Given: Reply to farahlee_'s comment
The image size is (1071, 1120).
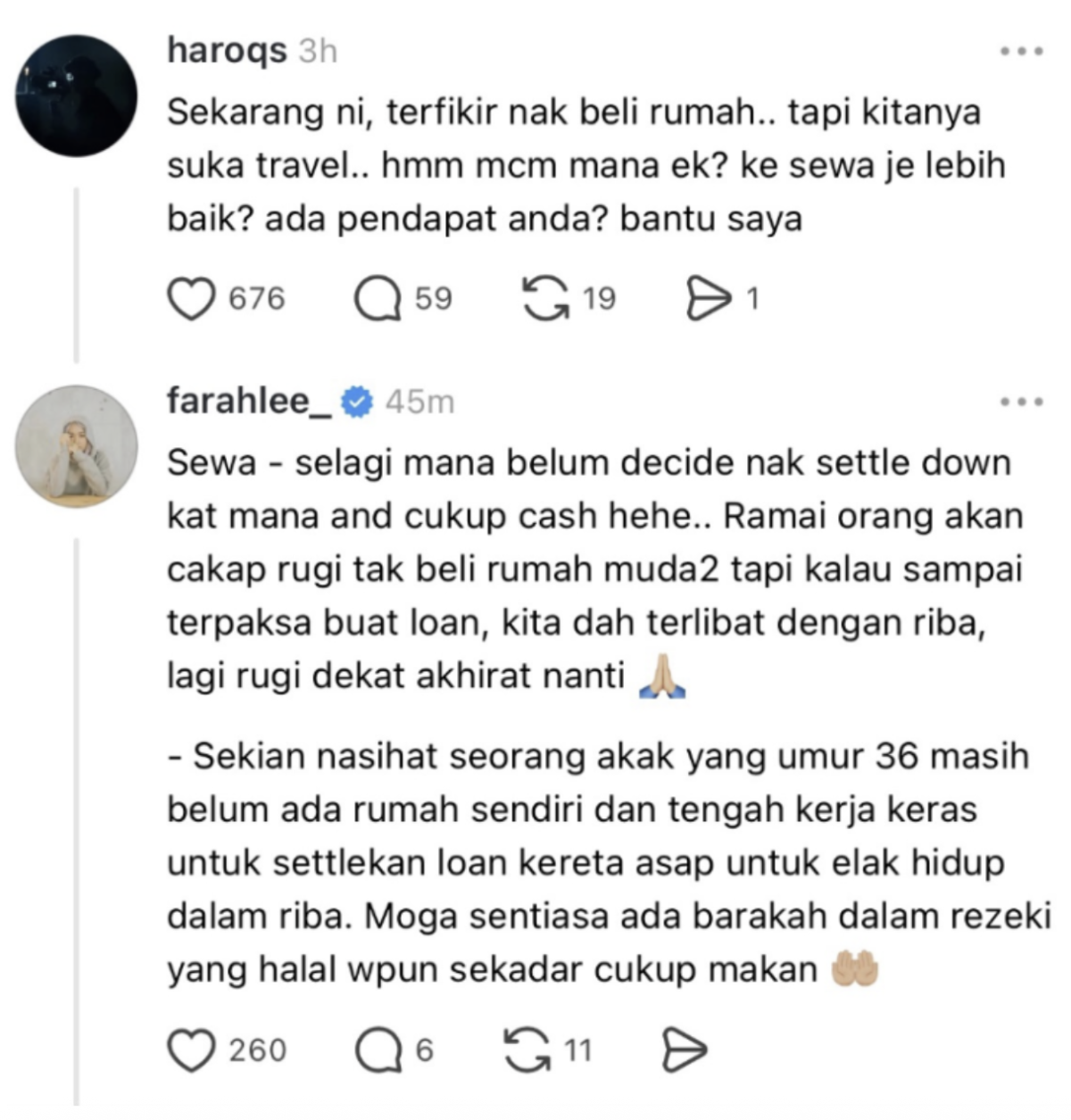Looking at the screenshot, I should [378, 1050].
